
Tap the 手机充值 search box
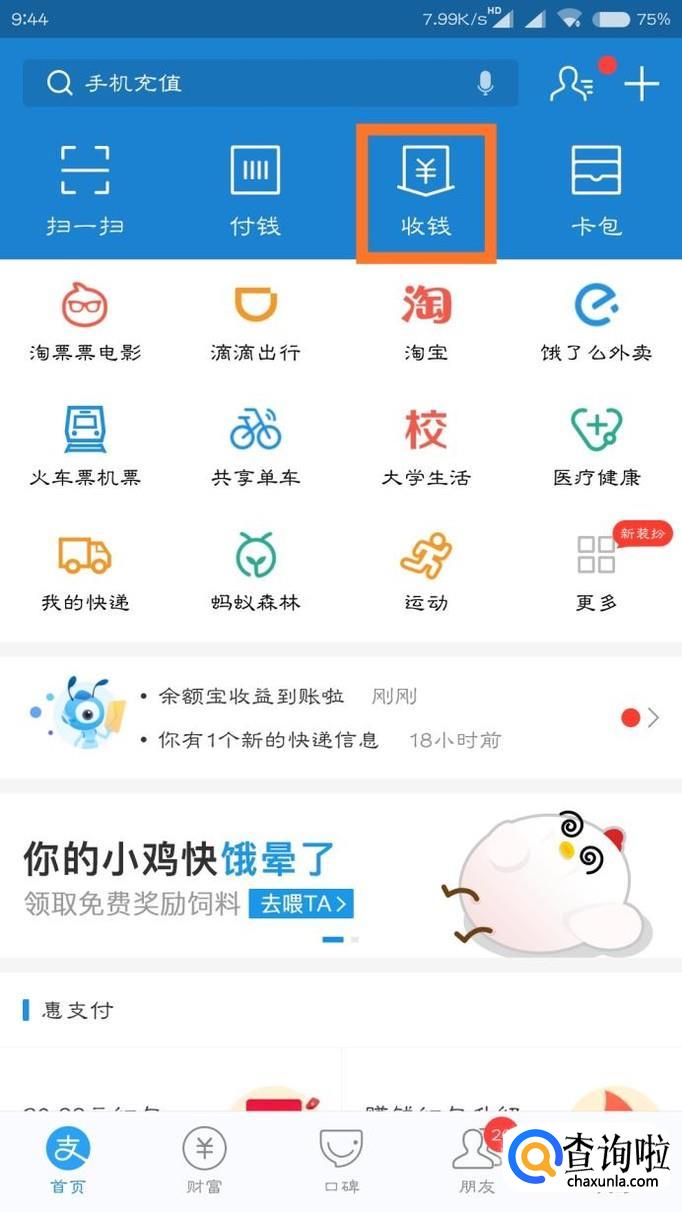tap(250, 83)
